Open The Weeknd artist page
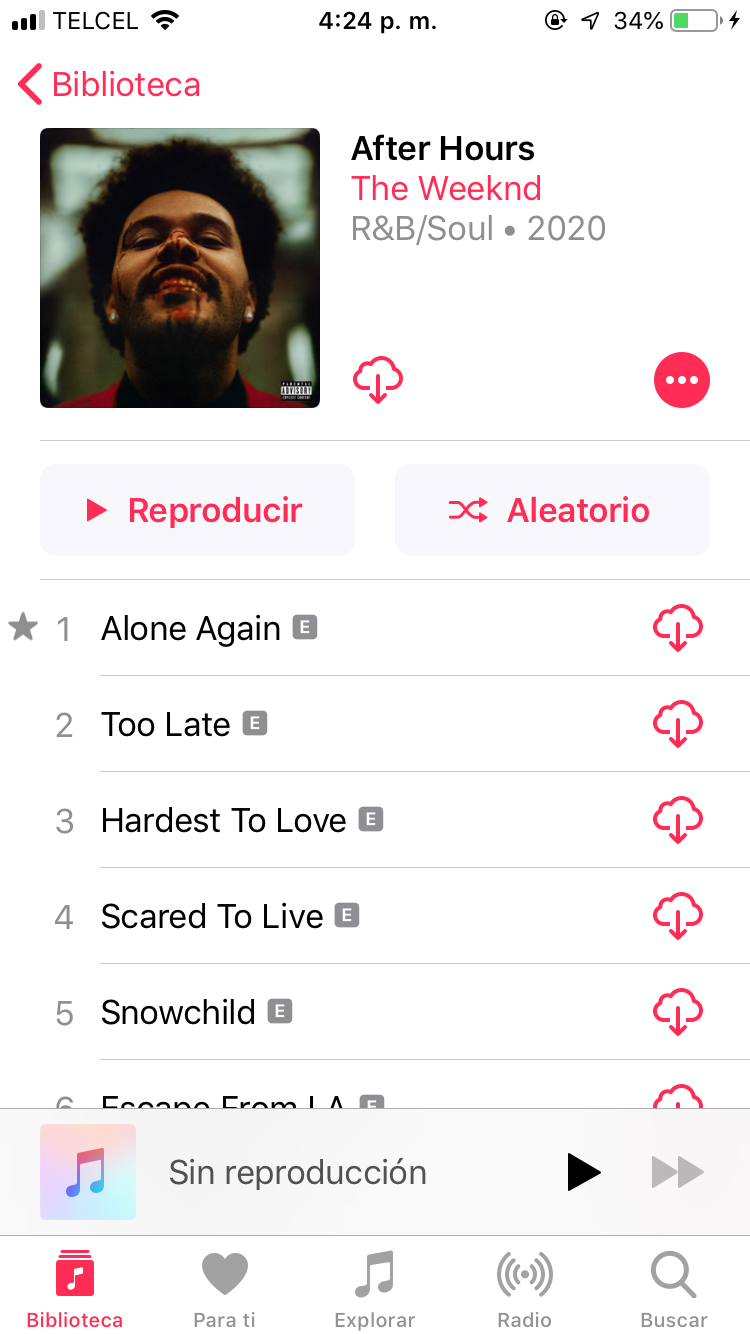 point(446,188)
